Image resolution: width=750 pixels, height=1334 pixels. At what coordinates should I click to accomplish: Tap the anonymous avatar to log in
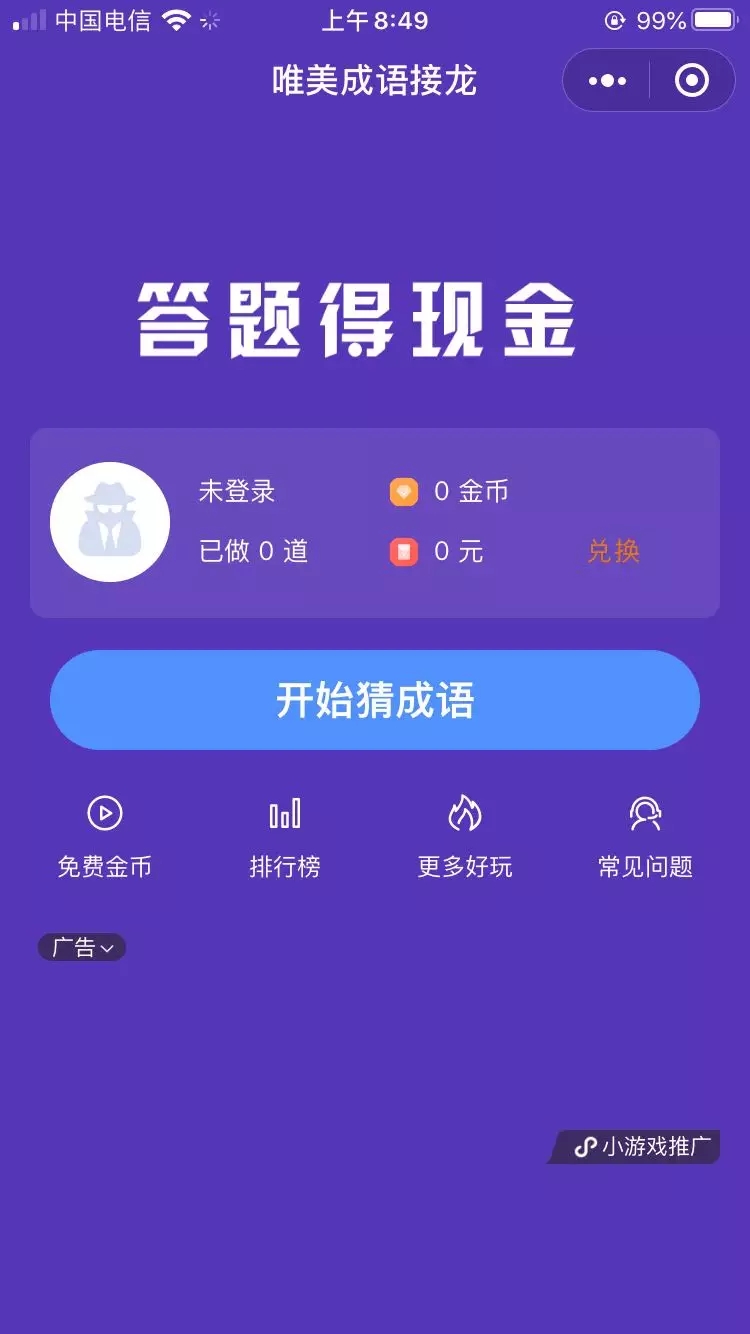coord(110,522)
